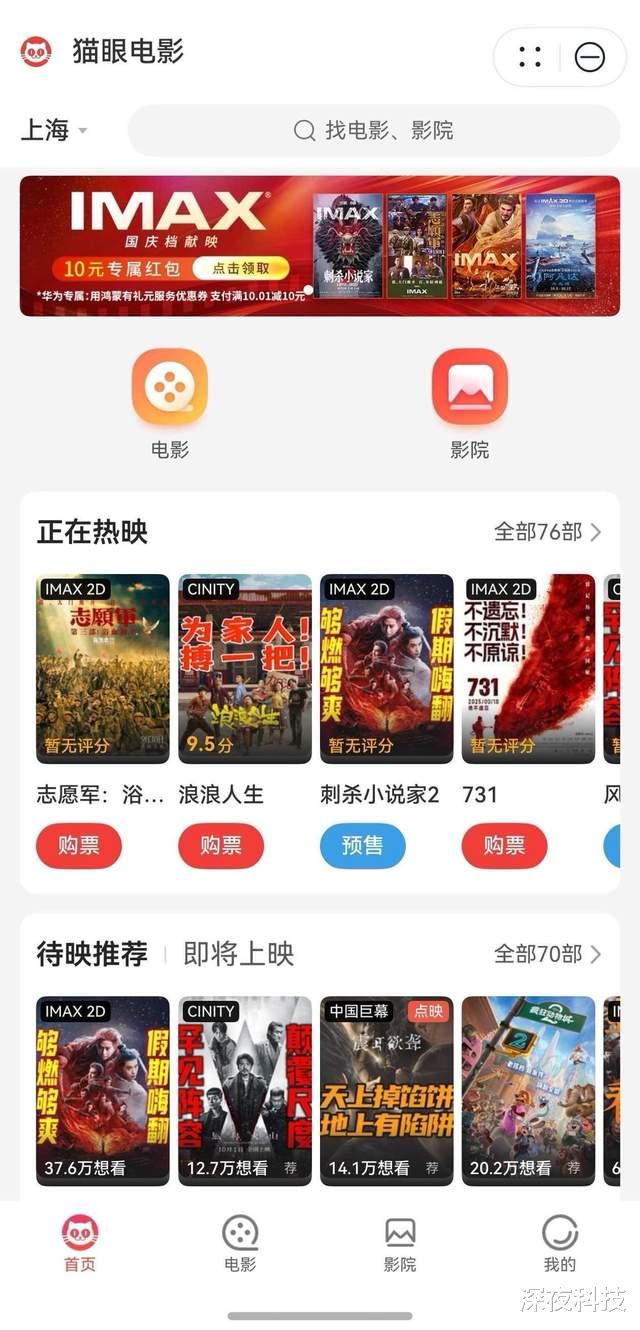The width and height of the screenshot is (640, 1330).
Task: Close the mini-program with the circle icon
Action: coord(590,57)
